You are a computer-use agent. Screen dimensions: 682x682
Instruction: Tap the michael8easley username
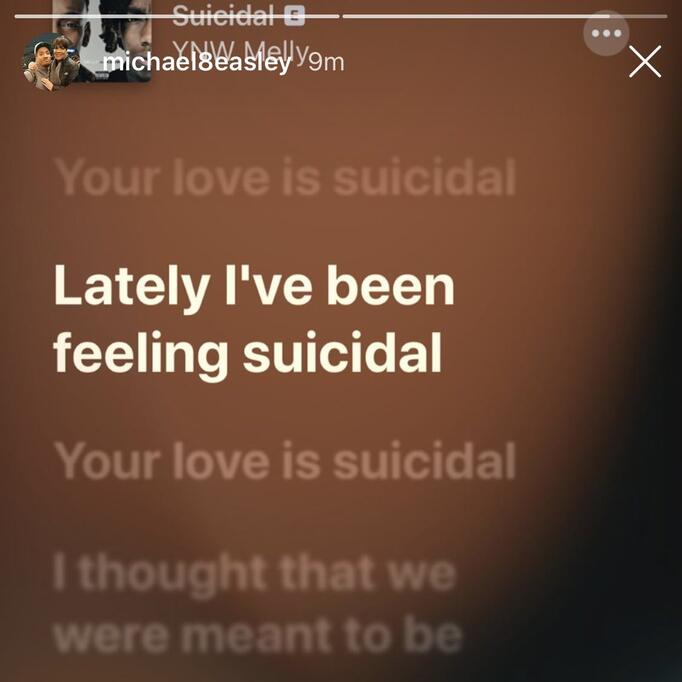point(196,62)
